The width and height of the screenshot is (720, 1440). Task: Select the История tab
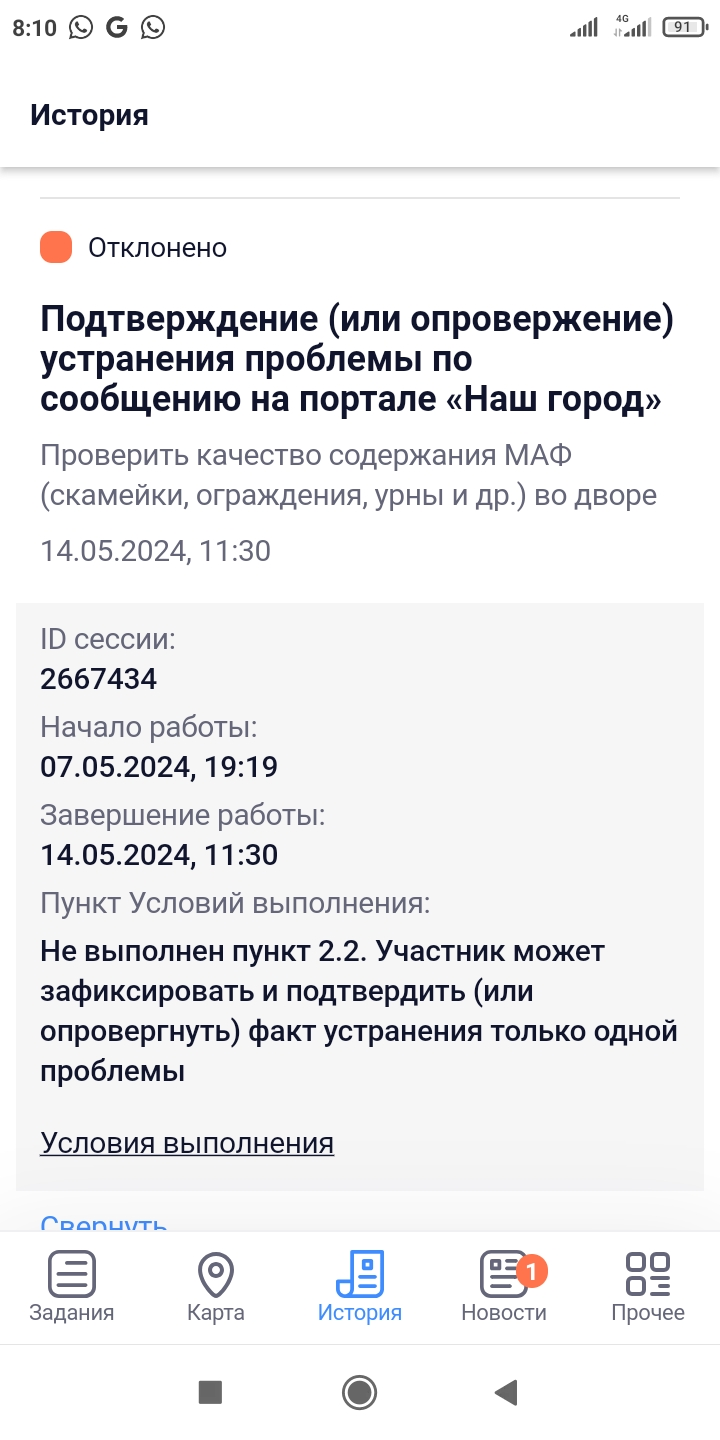coord(360,1287)
